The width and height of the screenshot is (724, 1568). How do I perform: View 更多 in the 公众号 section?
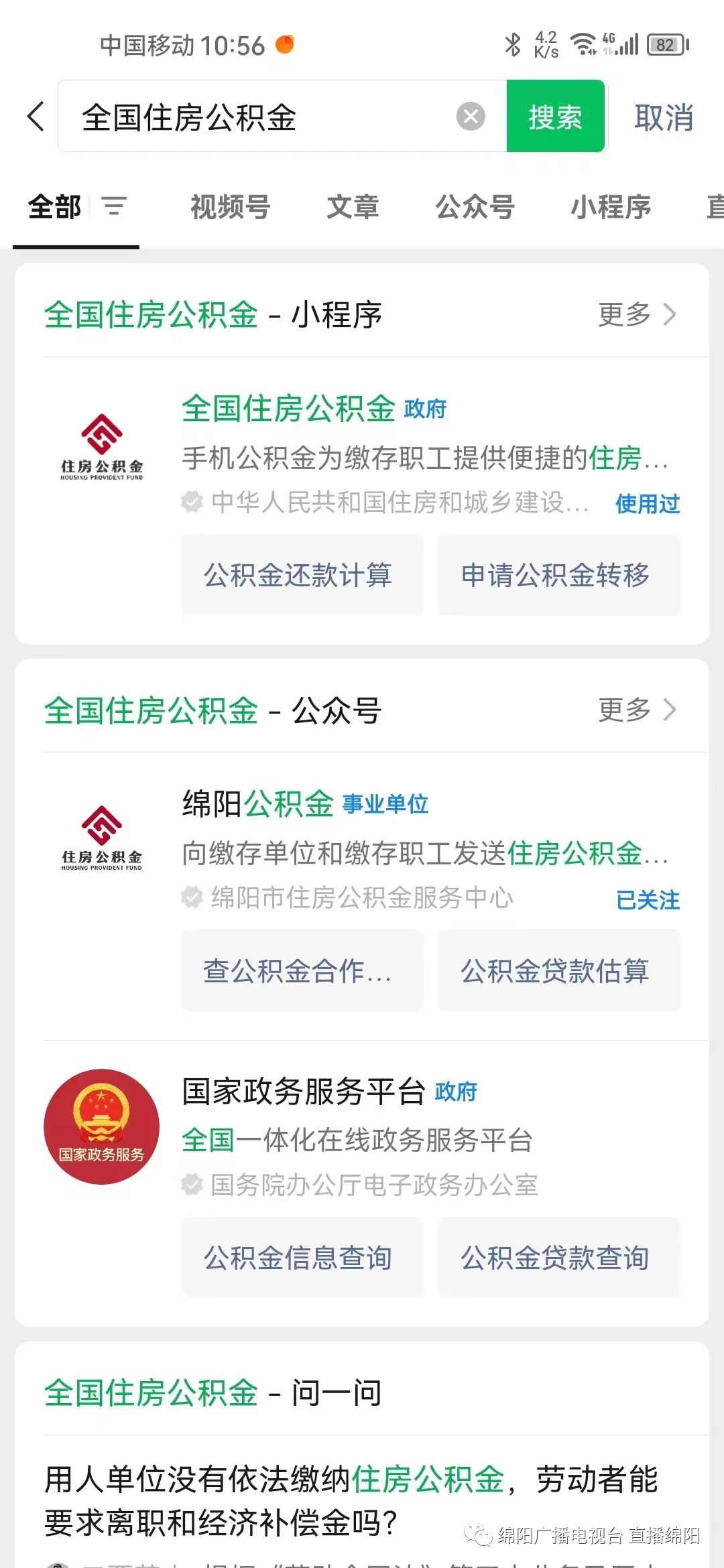tap(638, 710)
